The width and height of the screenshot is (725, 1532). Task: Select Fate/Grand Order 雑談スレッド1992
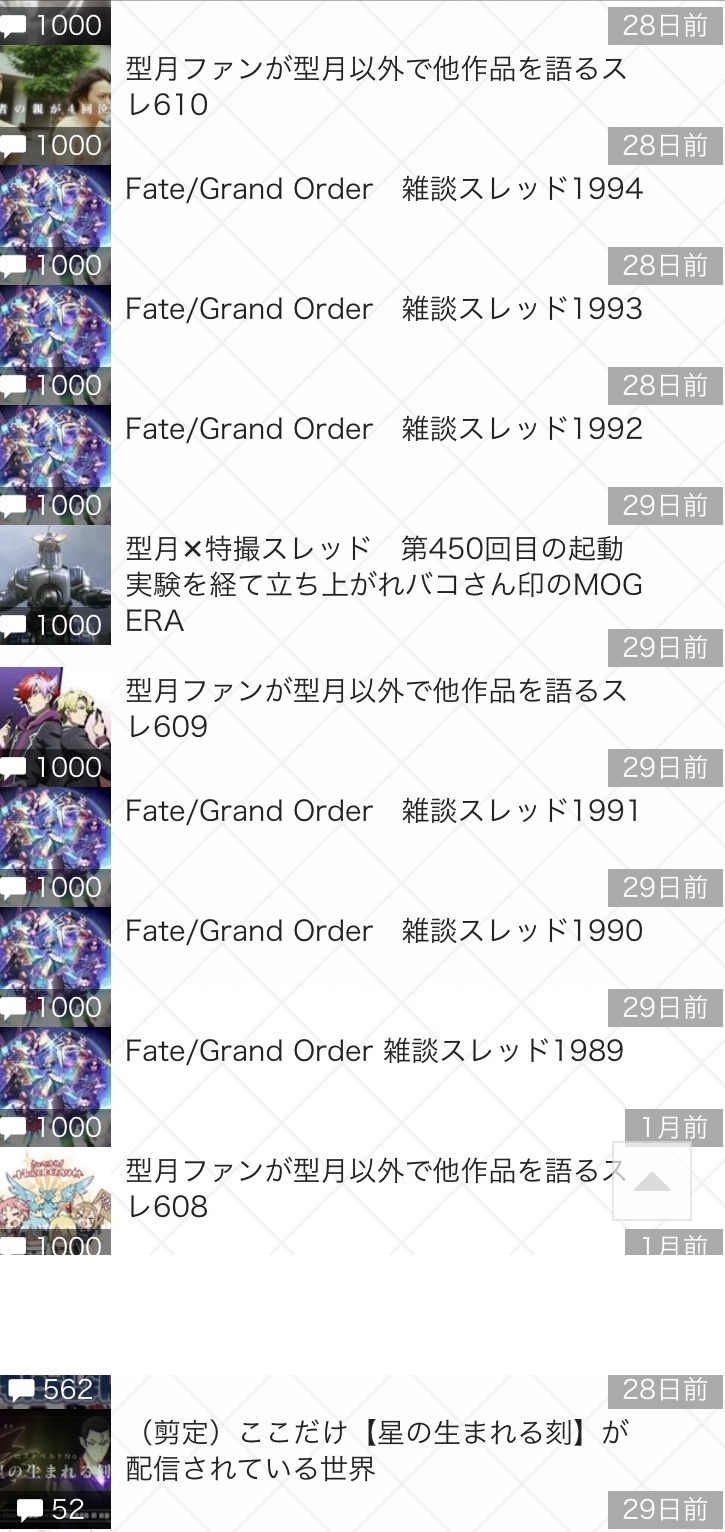coord(384,429)
